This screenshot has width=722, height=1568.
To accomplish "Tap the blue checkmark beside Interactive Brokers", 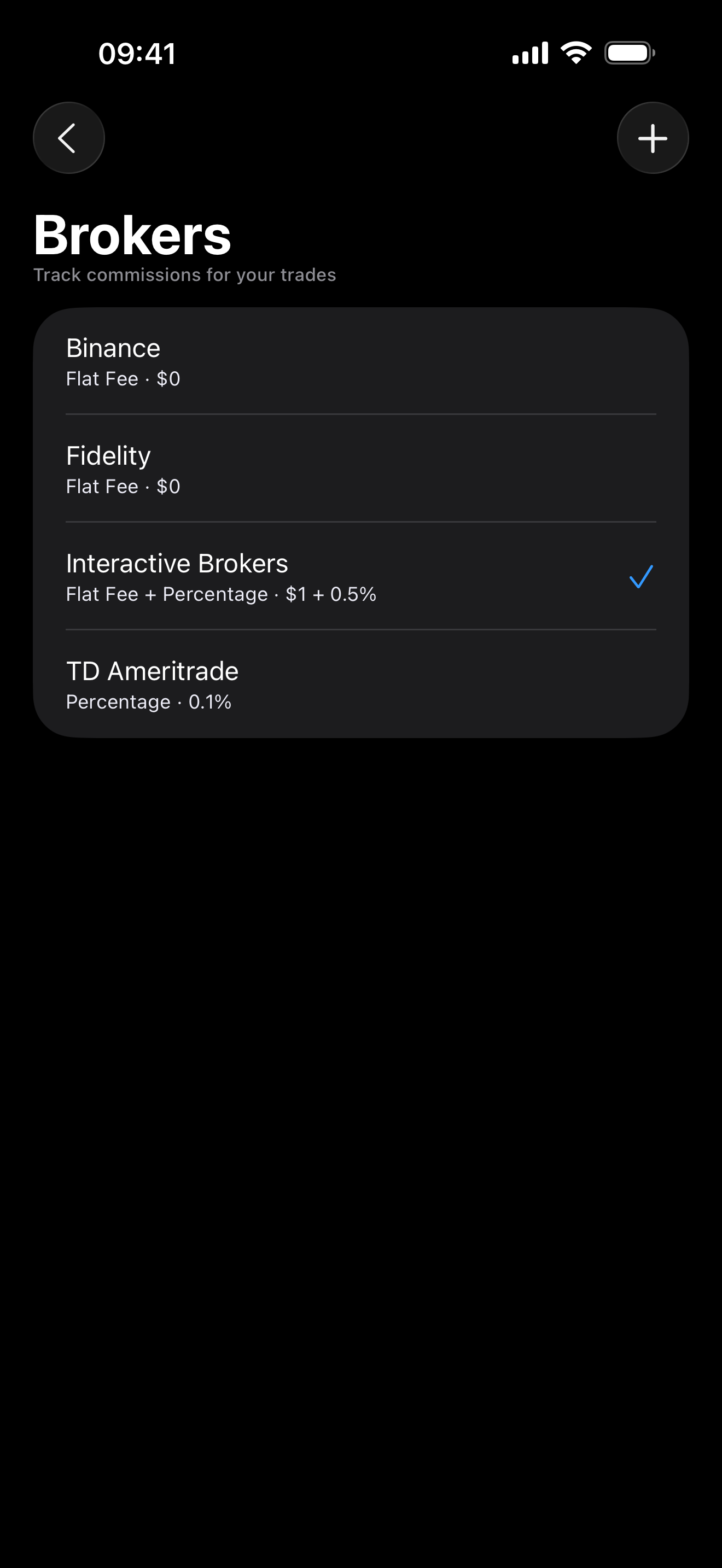I will pyautogui.click(x=640, y=577).
